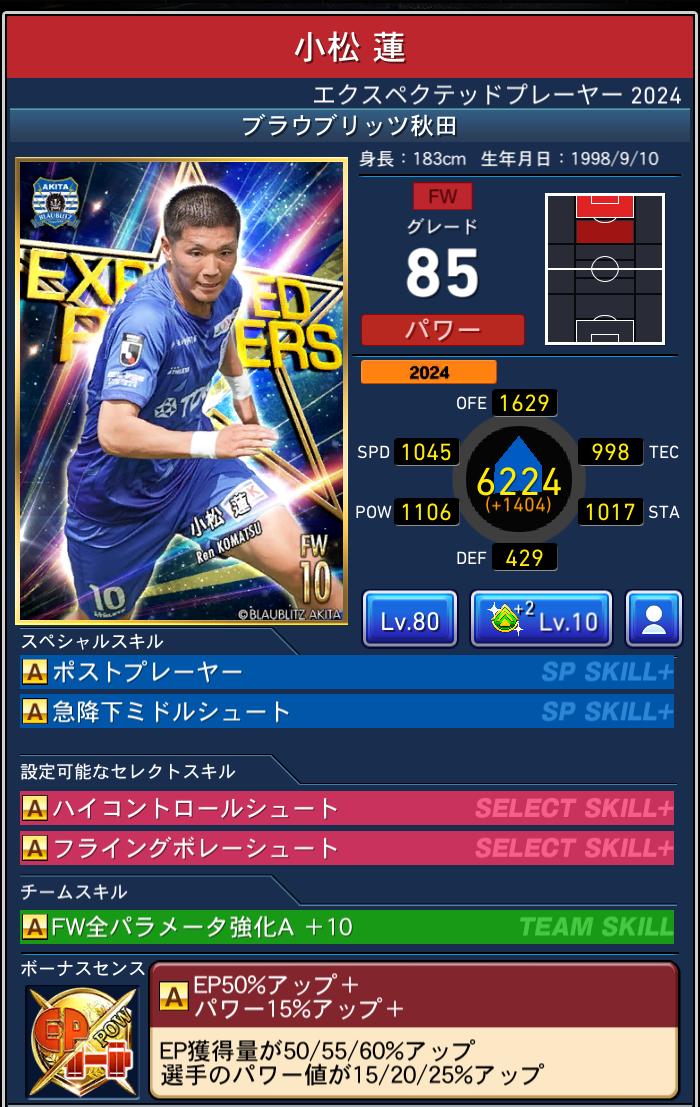Enlarge the 小松 蓮 player card image
The image size is (700, 1107).
click(x=182, y=391)
